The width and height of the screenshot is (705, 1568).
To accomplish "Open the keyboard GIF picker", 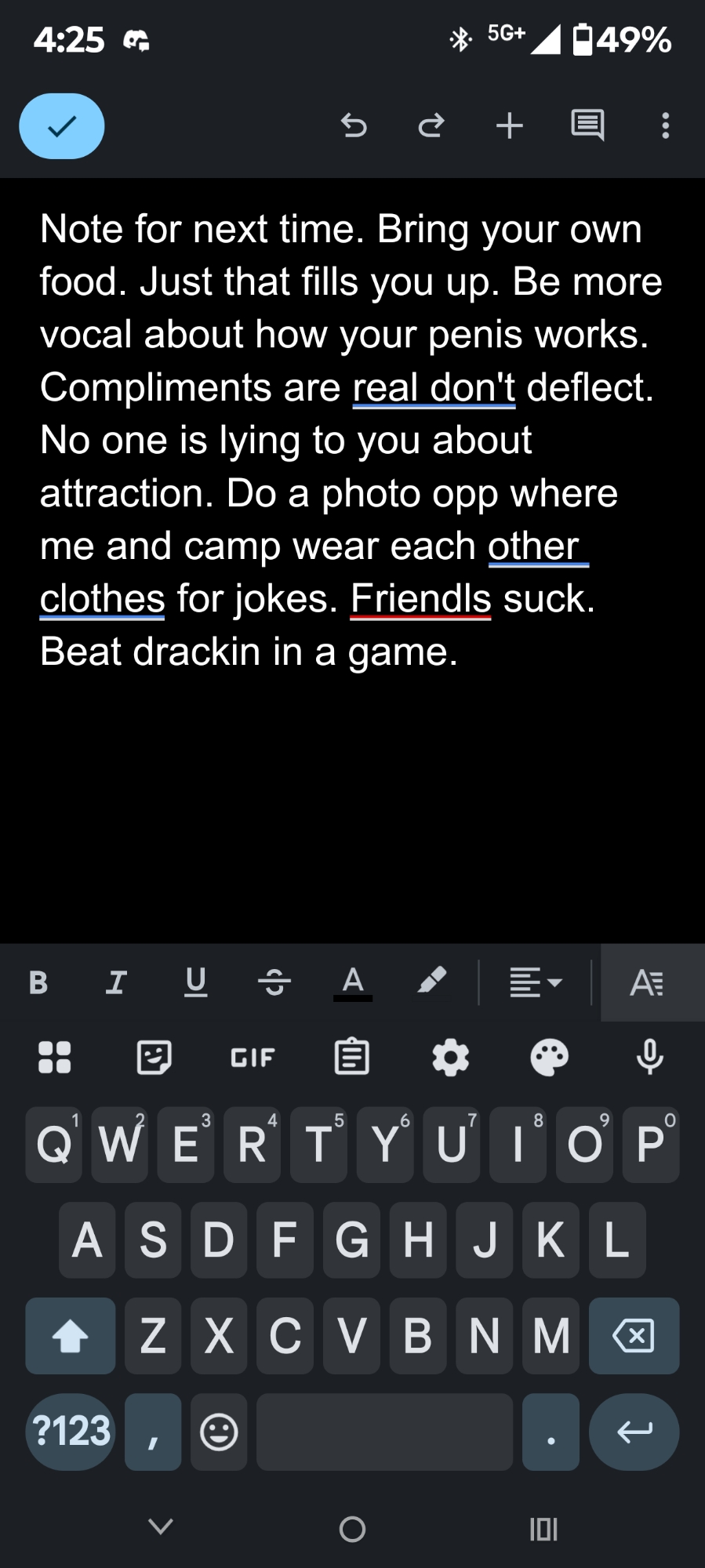I will pos(253,1058).
